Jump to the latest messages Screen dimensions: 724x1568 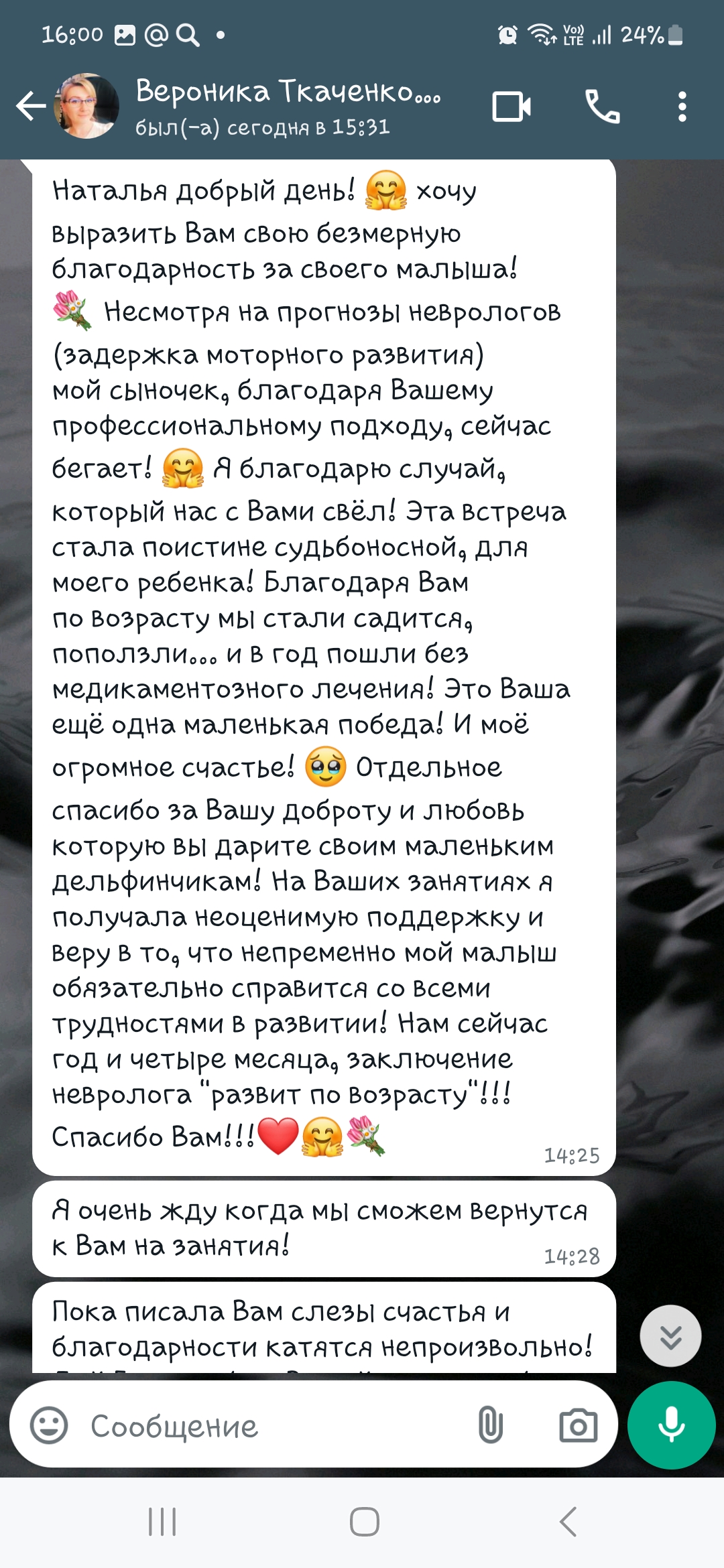(670, 1336)
